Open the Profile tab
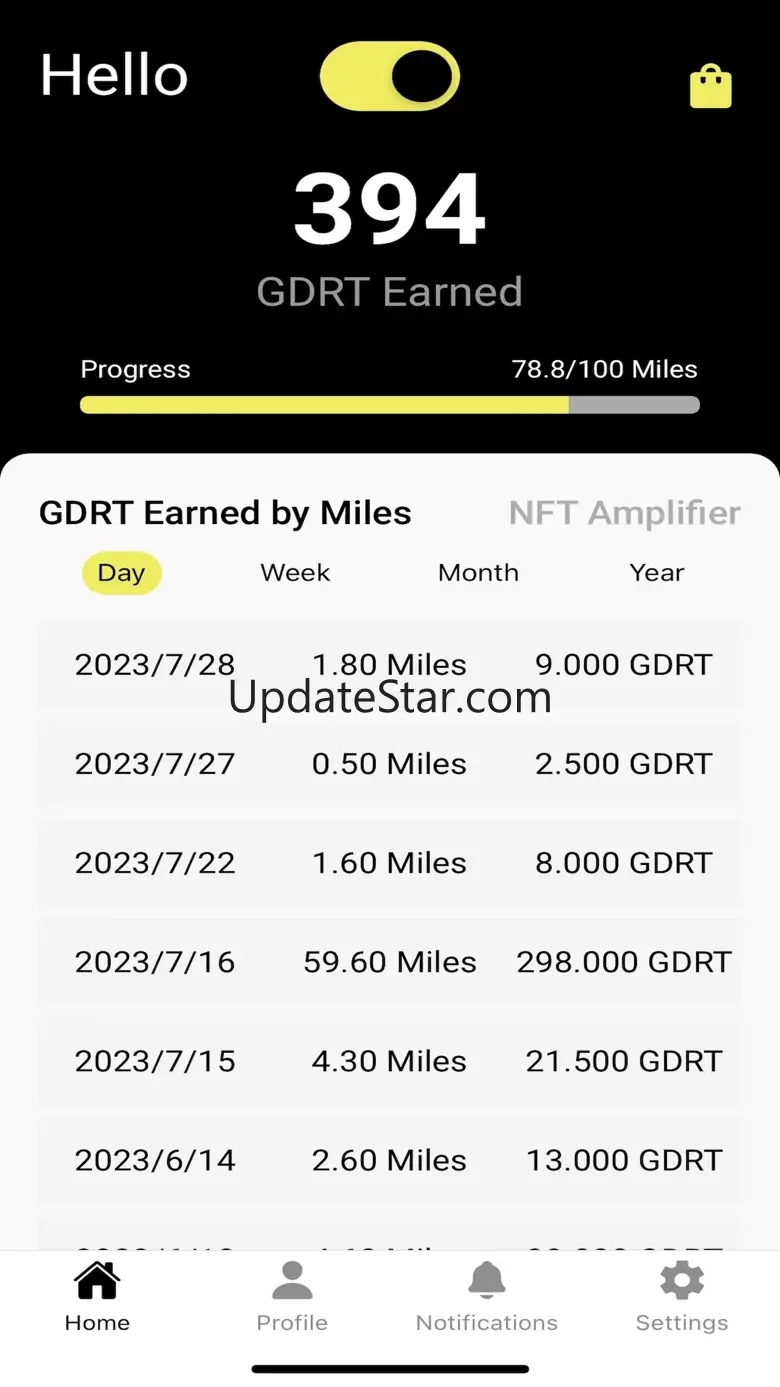 (292, 1297)
